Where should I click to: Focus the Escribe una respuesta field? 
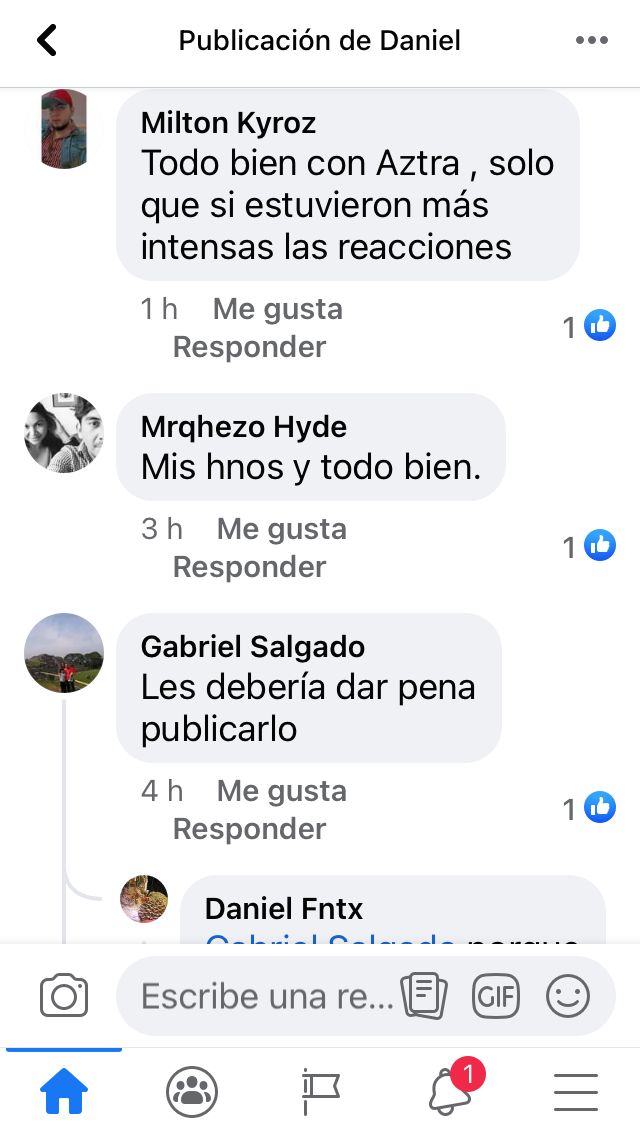click(265, 996)
